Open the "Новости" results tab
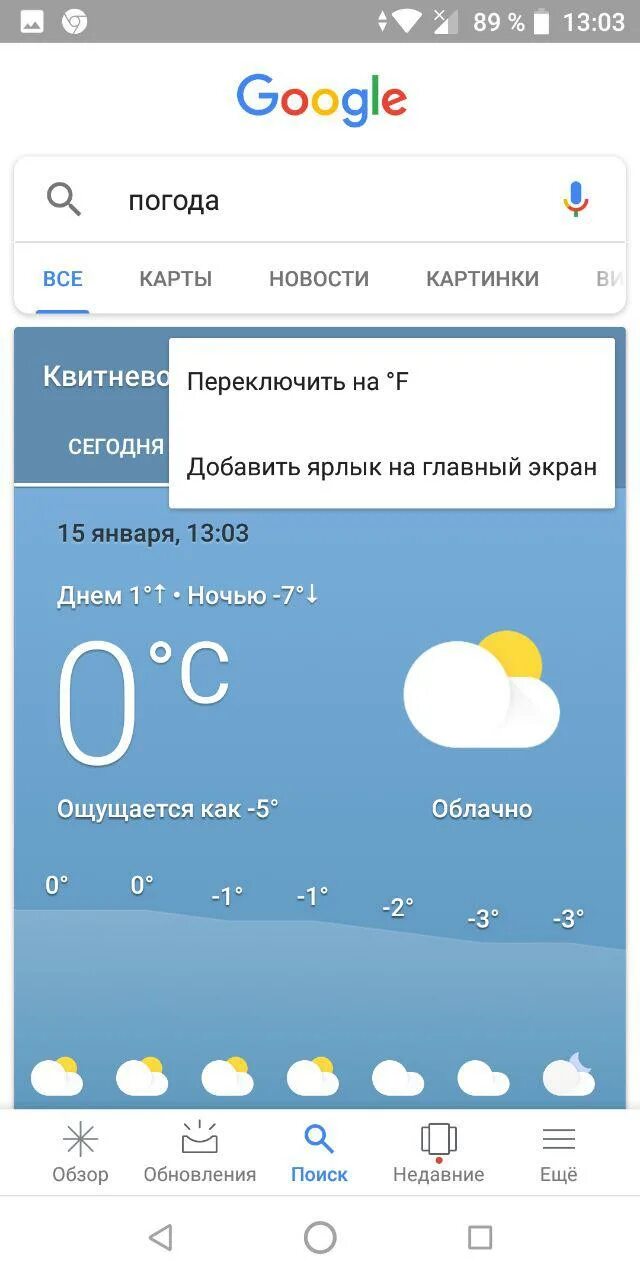Viewport: 640px width, 1280px height. pyautogui.click(x=319, y=279)
